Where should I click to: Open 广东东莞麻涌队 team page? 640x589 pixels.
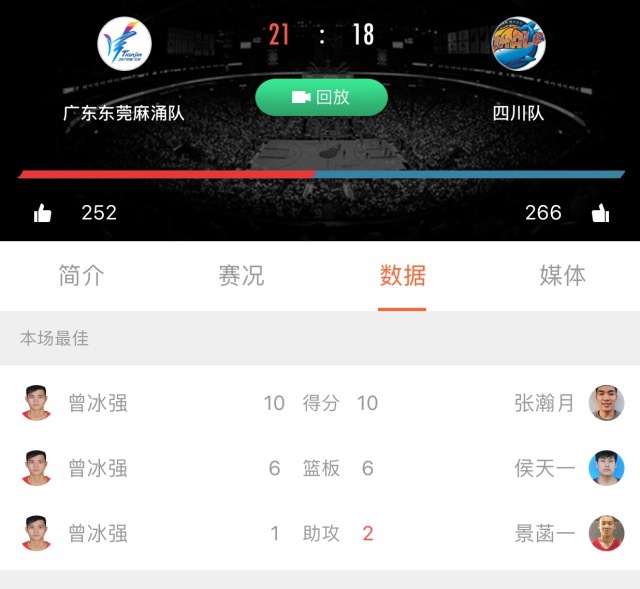coord(124,45)
